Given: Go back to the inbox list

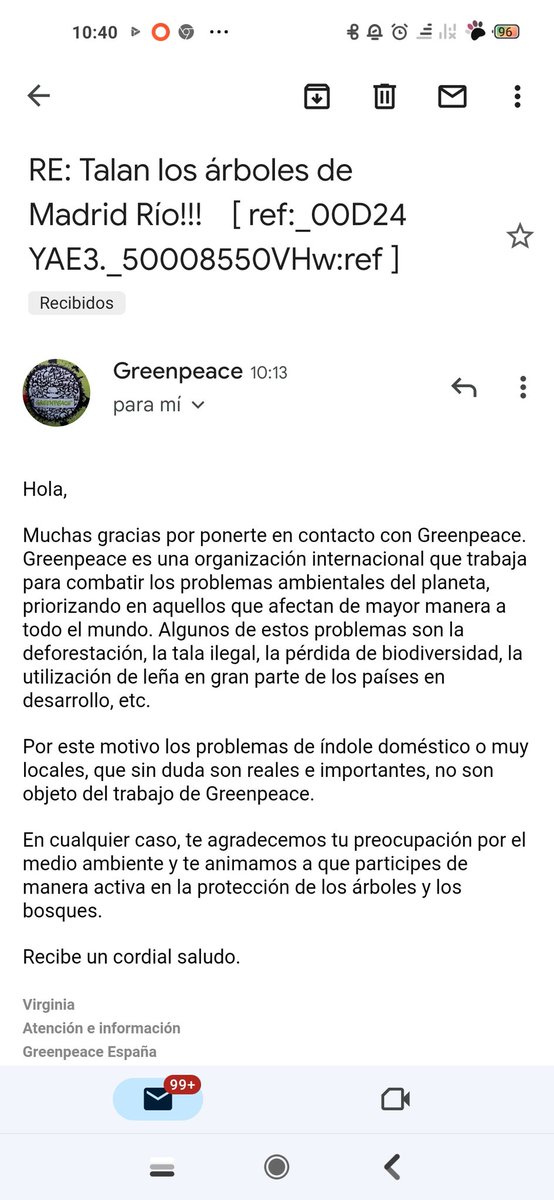Looking at the screenshot, I should 38,96.
